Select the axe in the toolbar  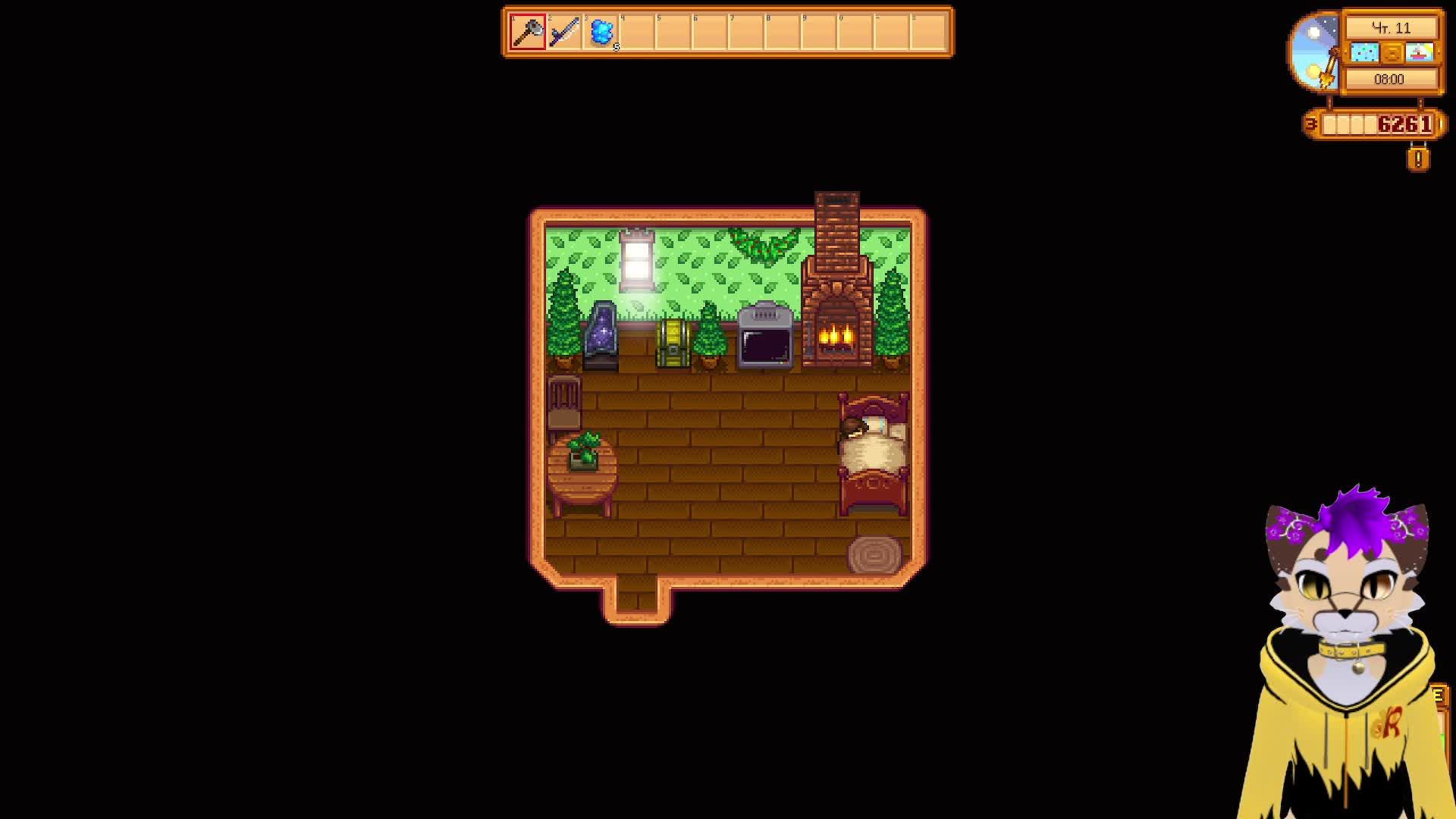click(x=527, y=33)
